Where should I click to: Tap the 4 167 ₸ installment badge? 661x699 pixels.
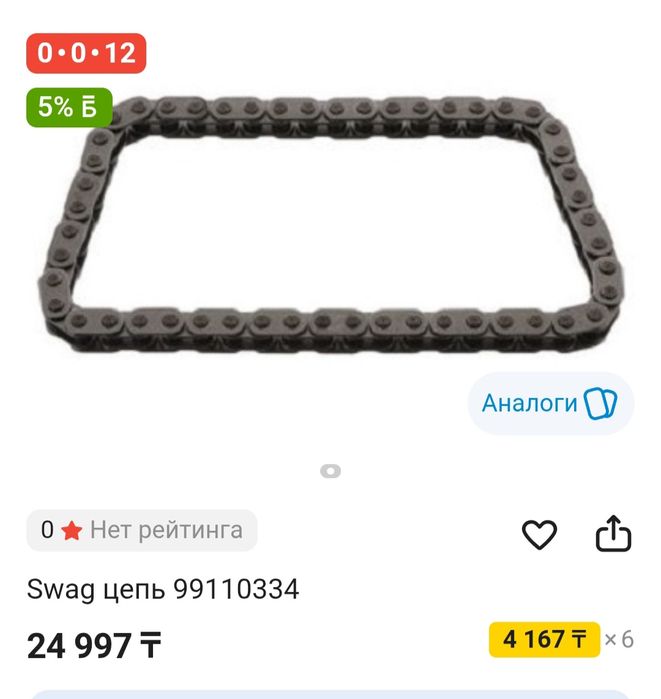[x=544, y=640]
